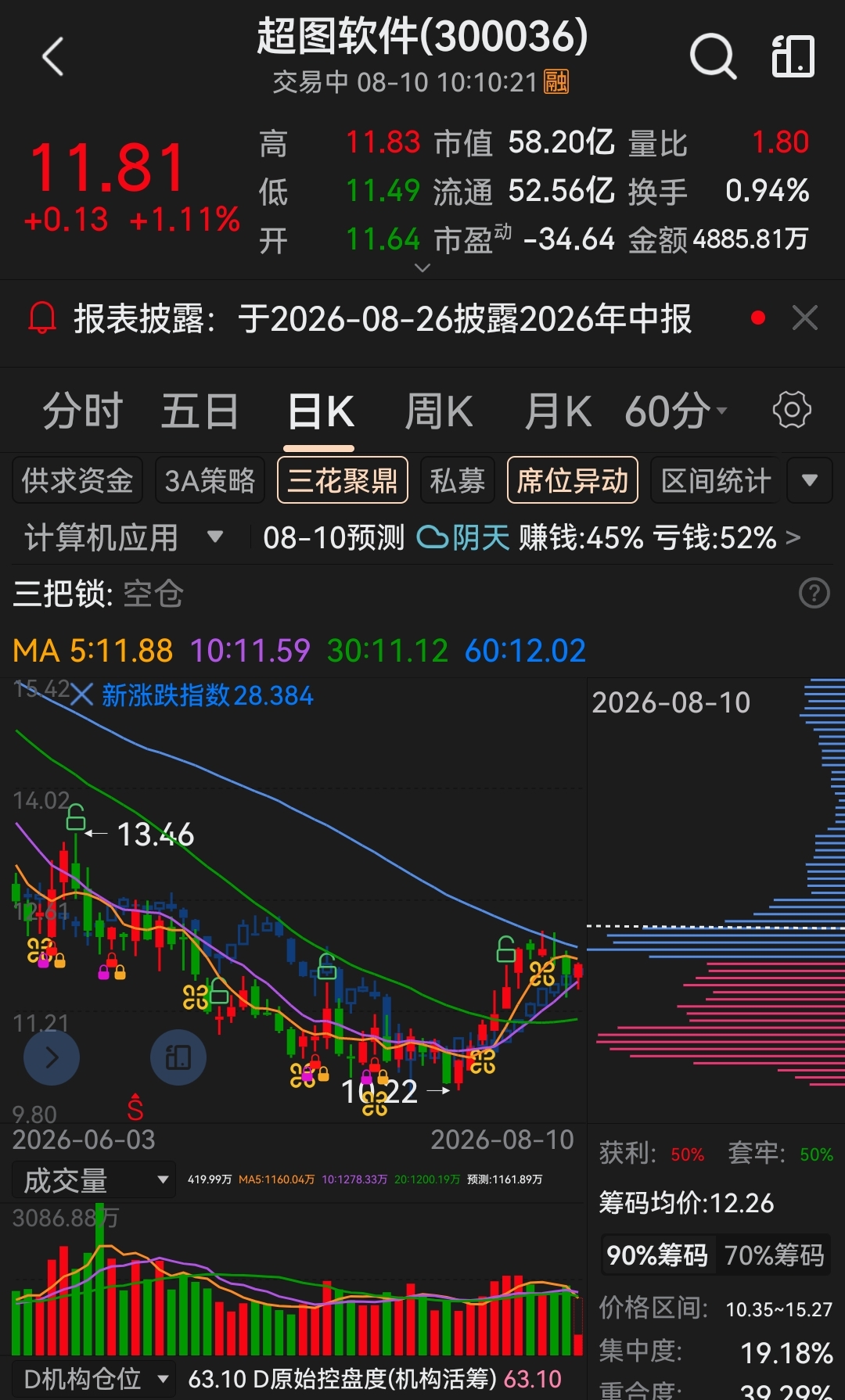Open the stock search icon
Image resolution: width=845 pixels, height=1400 pixels.
713,57
